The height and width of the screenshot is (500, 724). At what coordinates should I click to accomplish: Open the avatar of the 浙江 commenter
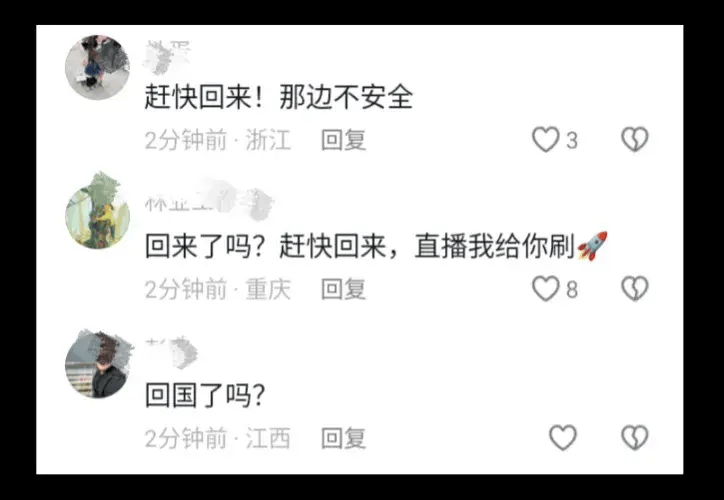(x=97, y=66)
